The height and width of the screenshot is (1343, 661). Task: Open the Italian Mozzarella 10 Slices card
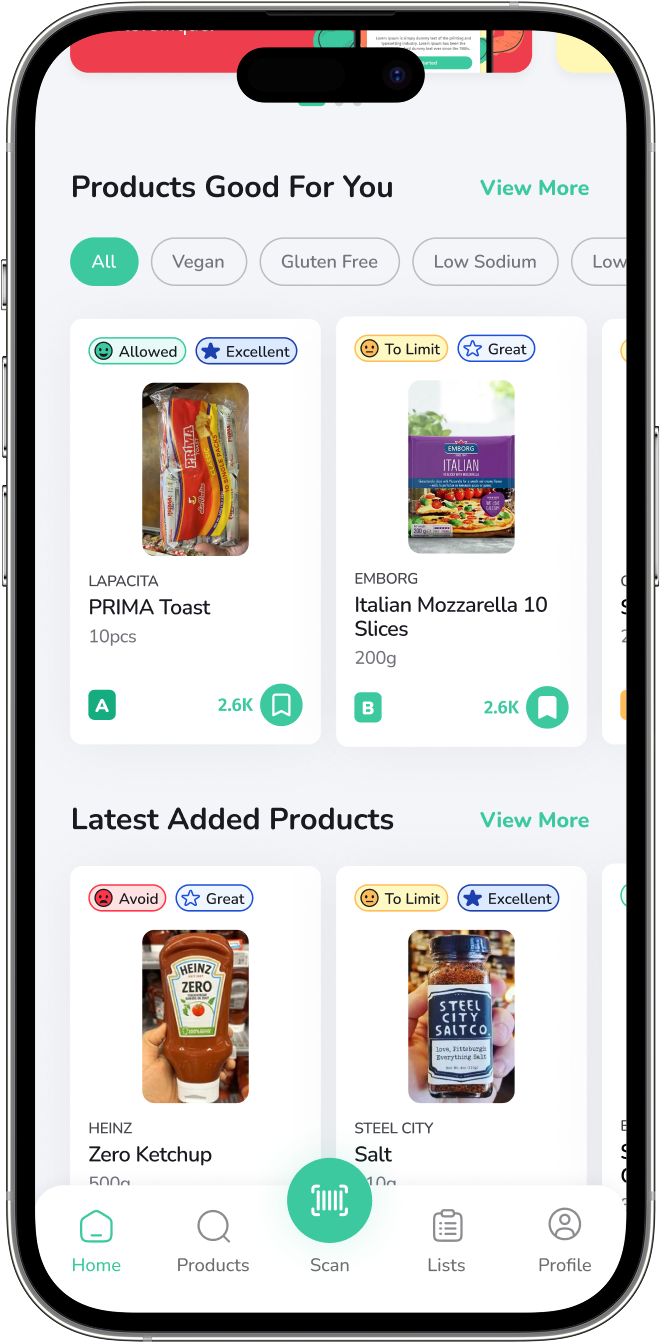point(461,531)
